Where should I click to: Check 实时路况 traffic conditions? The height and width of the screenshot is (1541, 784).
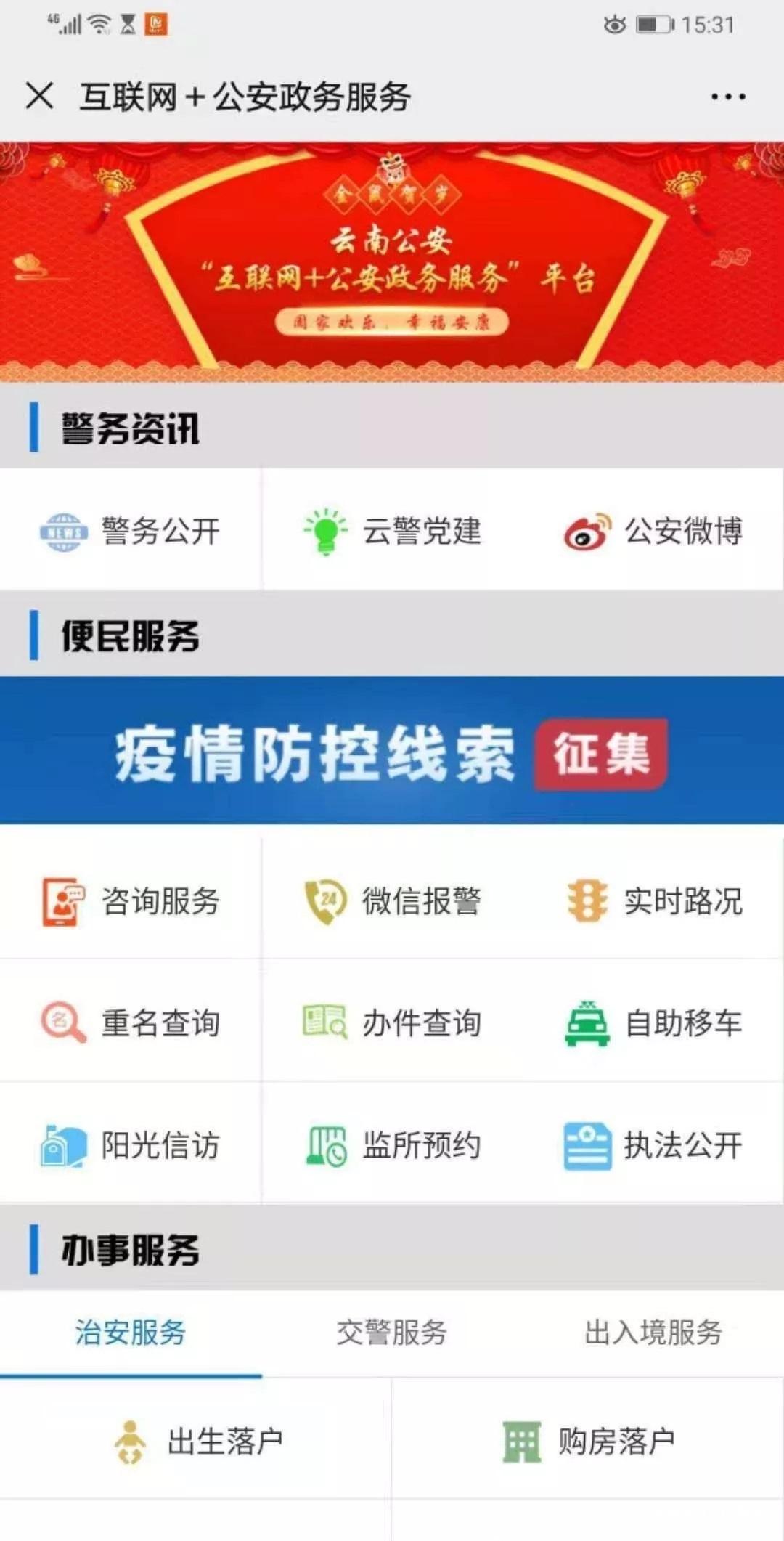tap(653, 901)
